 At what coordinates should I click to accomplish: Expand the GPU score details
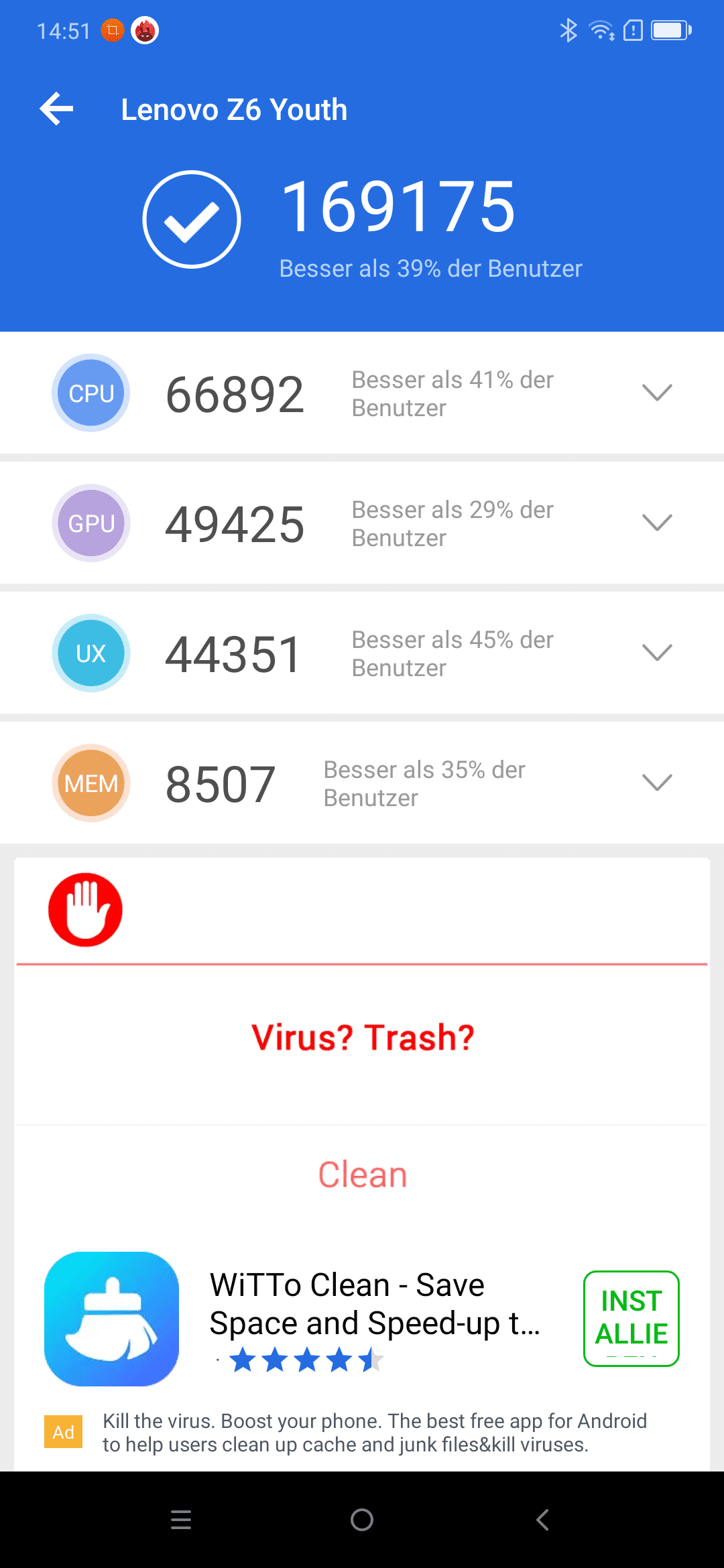tap(657, 523)
